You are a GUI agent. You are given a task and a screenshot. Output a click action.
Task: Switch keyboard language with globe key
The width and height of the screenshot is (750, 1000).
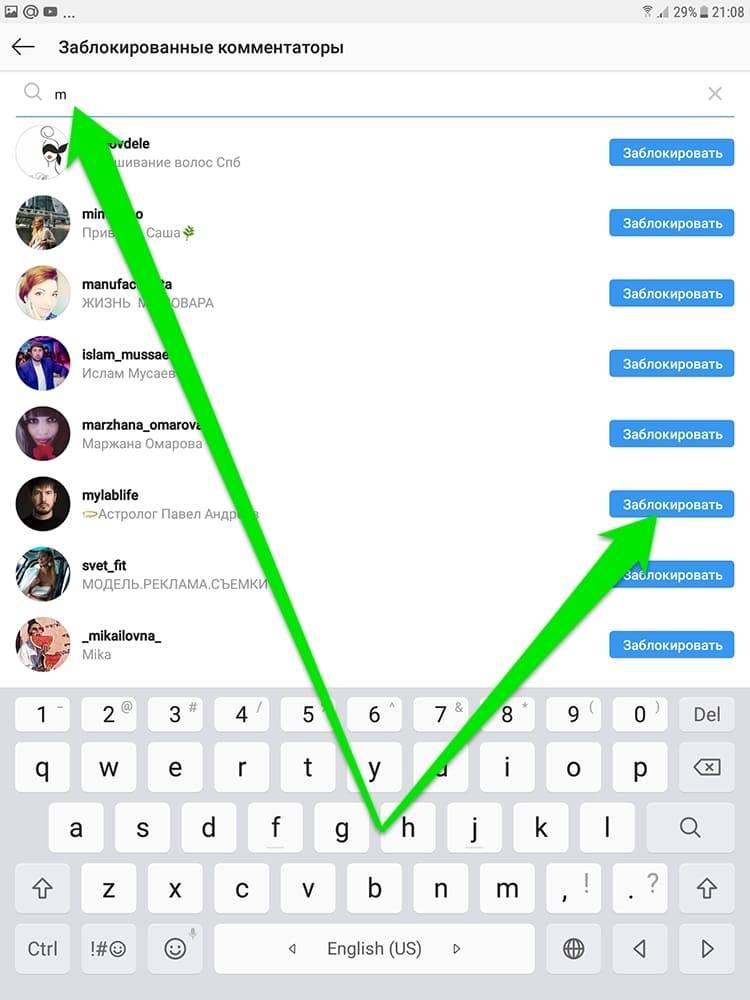tap(573, 948)
